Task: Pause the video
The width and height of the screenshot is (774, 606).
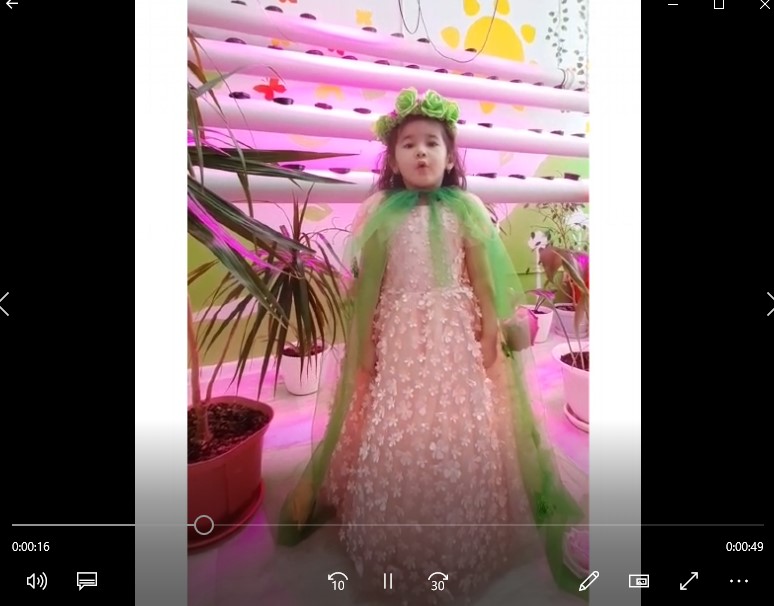Action: click(387, 581)
